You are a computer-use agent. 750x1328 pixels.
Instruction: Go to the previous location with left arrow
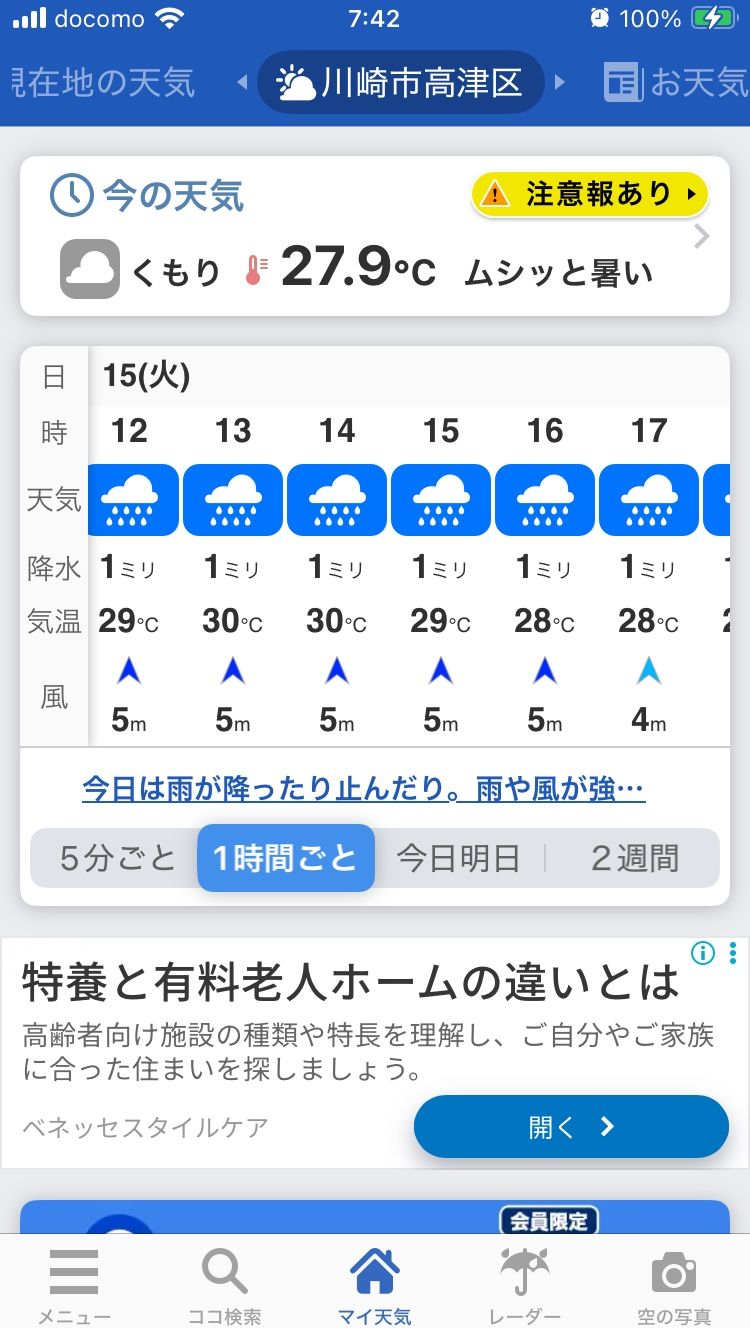(x=242, y=82)
